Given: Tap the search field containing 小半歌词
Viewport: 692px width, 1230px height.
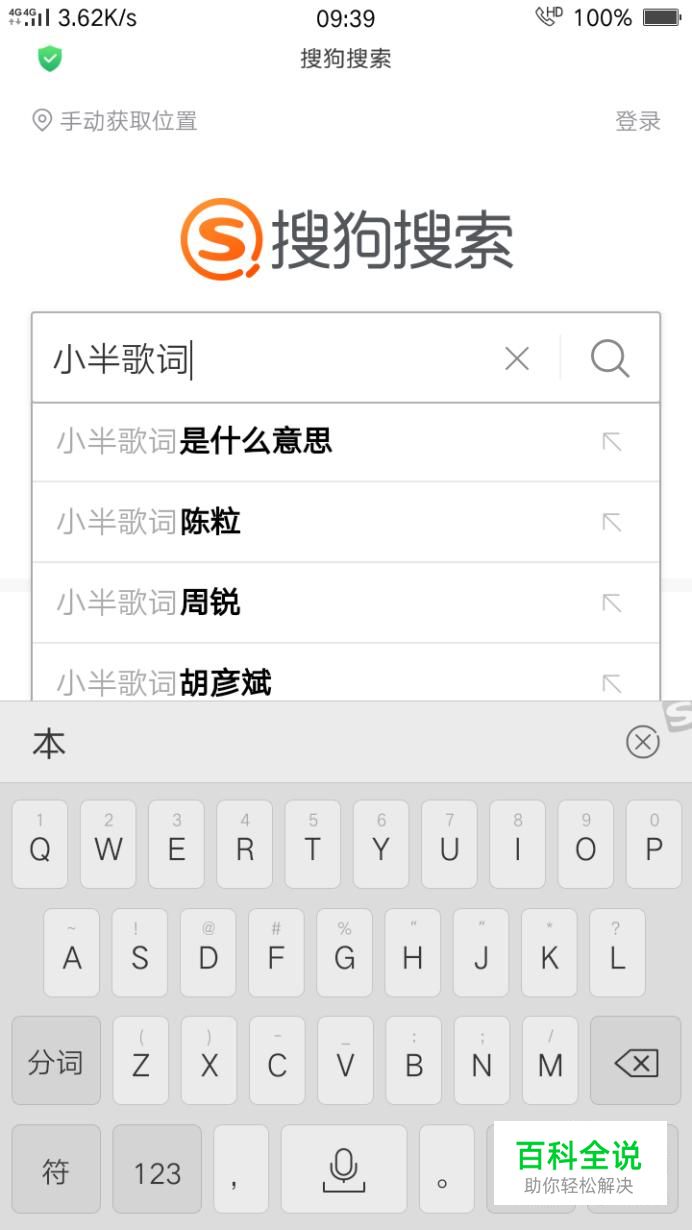Looking at the screenshot, I should point(270,359).
